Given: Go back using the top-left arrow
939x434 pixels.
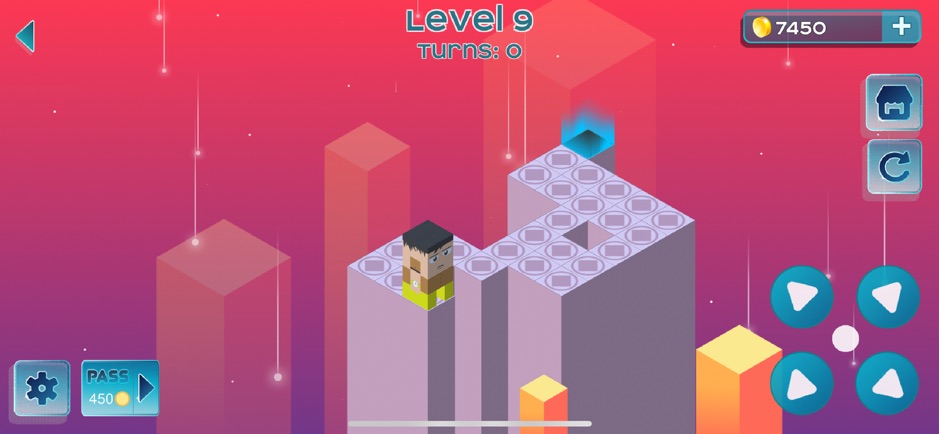Looking at the screenshot, I should coord(25,36).
